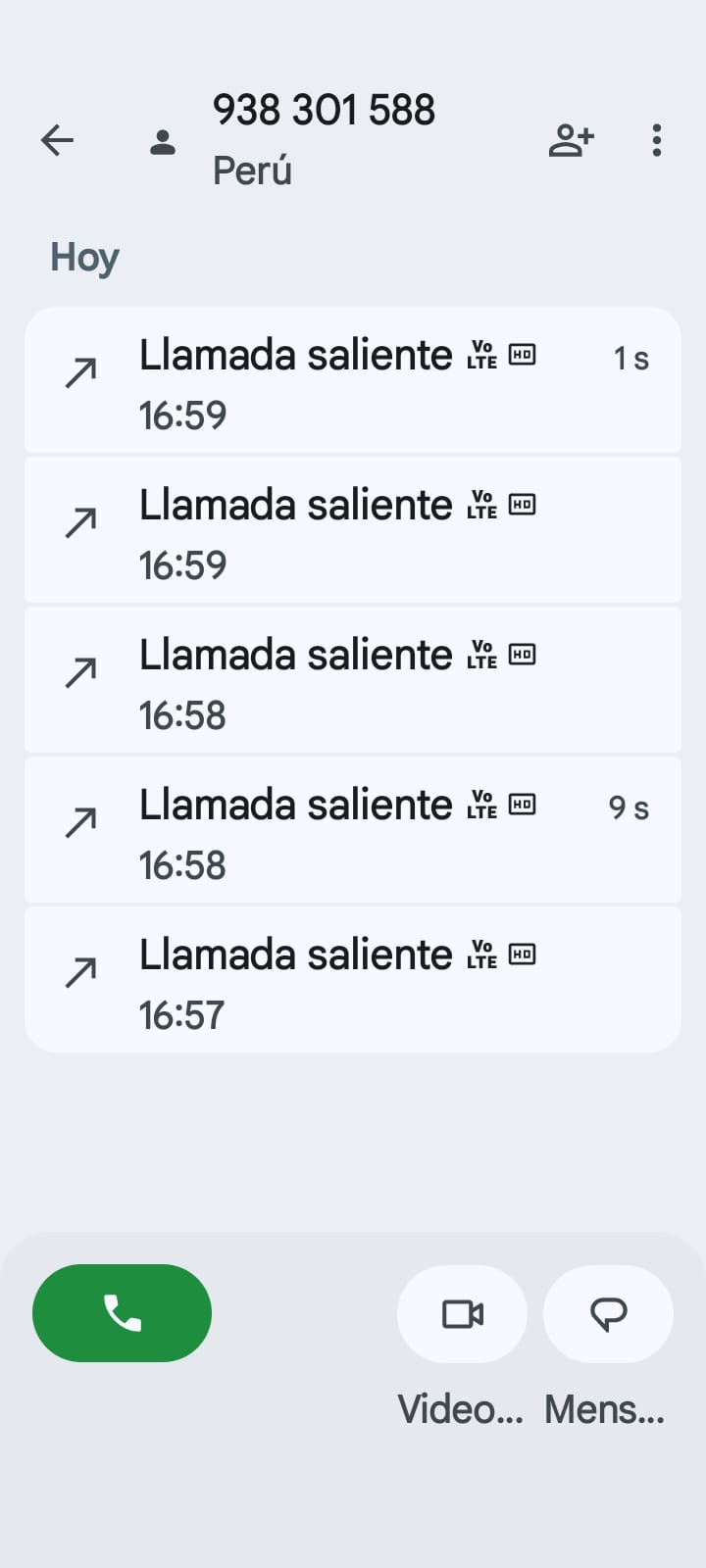
Task: Open the three-dot overflow menu
Action: [657, 141]
